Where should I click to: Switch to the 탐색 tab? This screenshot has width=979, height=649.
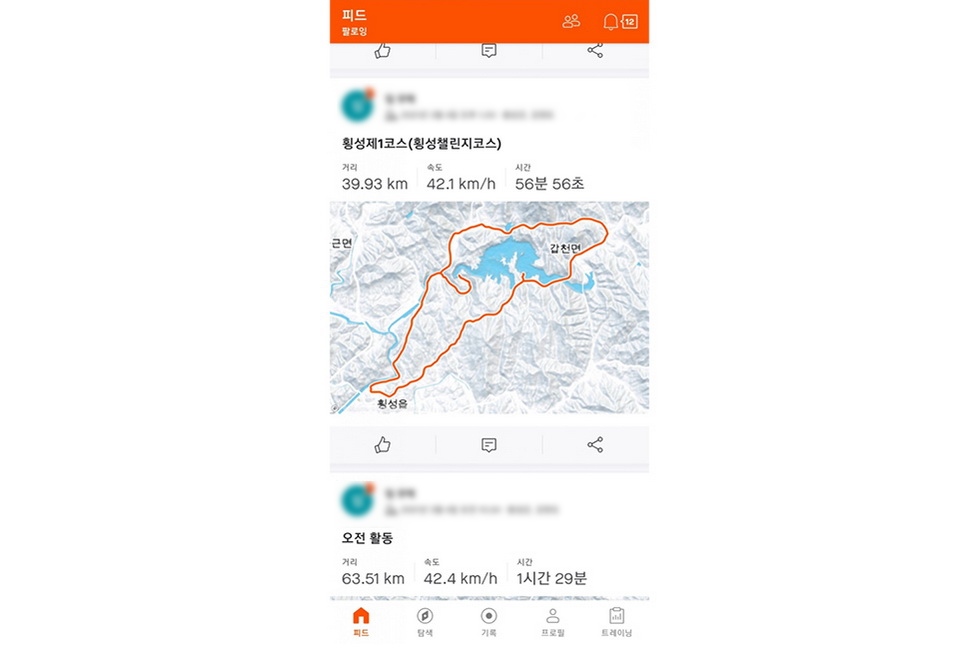click(x=425, y=622)
